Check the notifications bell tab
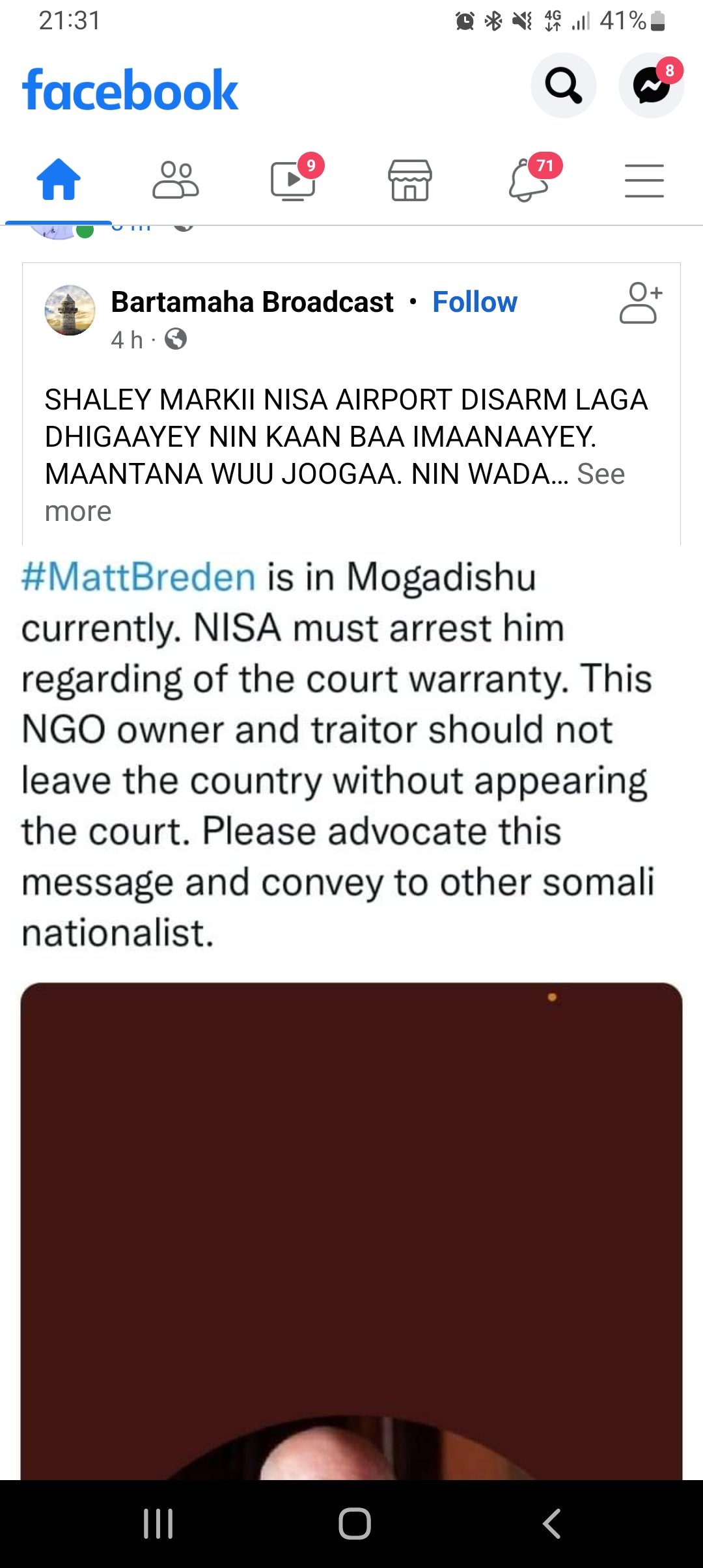 [529, 180]
